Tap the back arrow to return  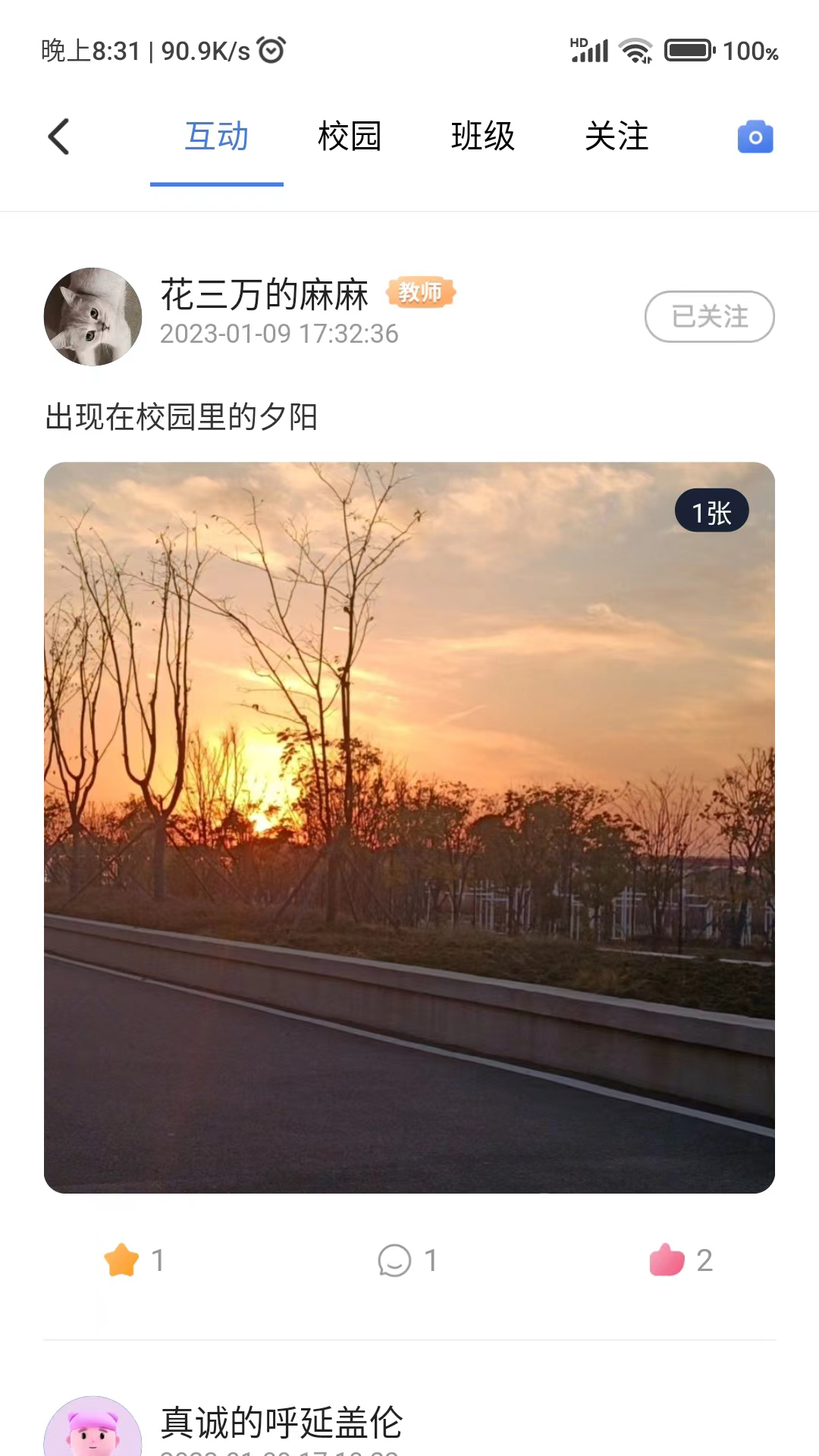pyautogui.click(x=59, y=136)
